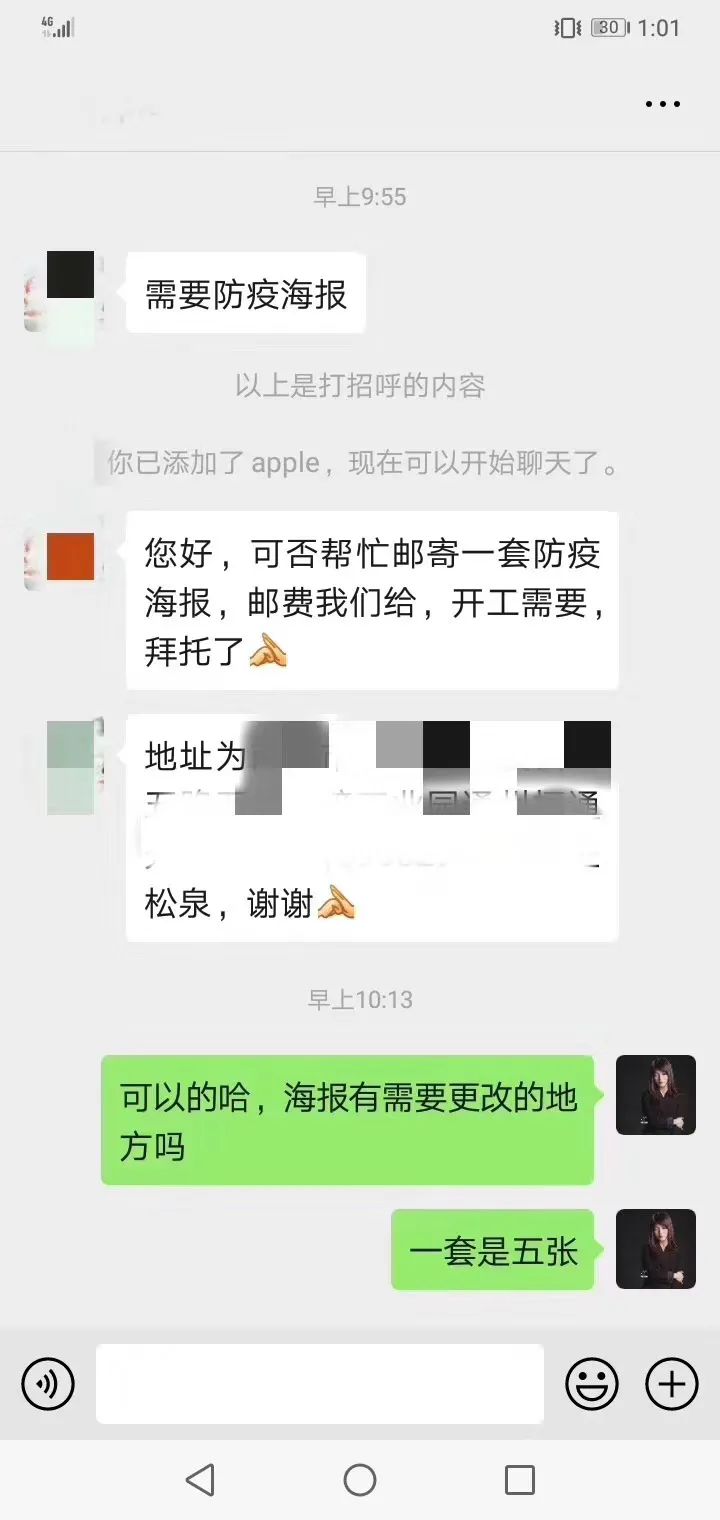
Task: Open own avatar beside '可以的哈' message
Action: (x=656, y=1095)
